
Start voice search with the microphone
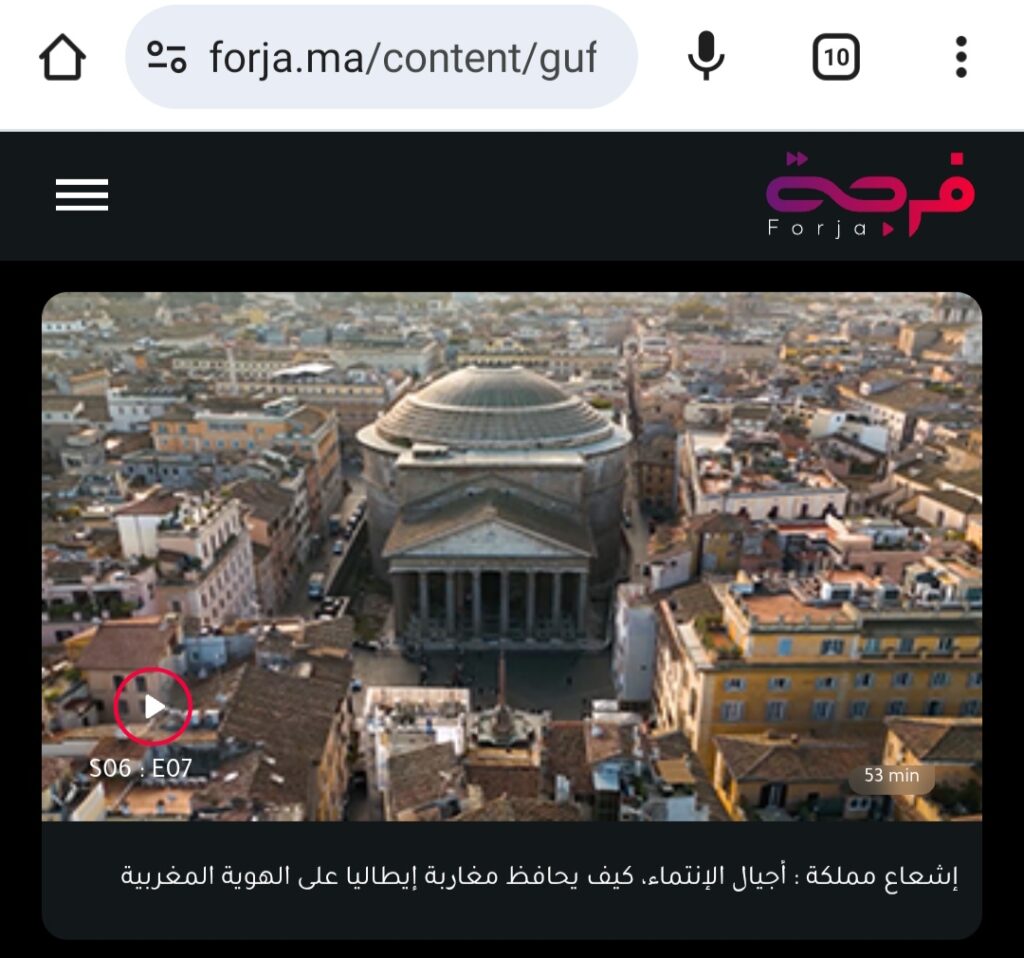tap(706, 57)
